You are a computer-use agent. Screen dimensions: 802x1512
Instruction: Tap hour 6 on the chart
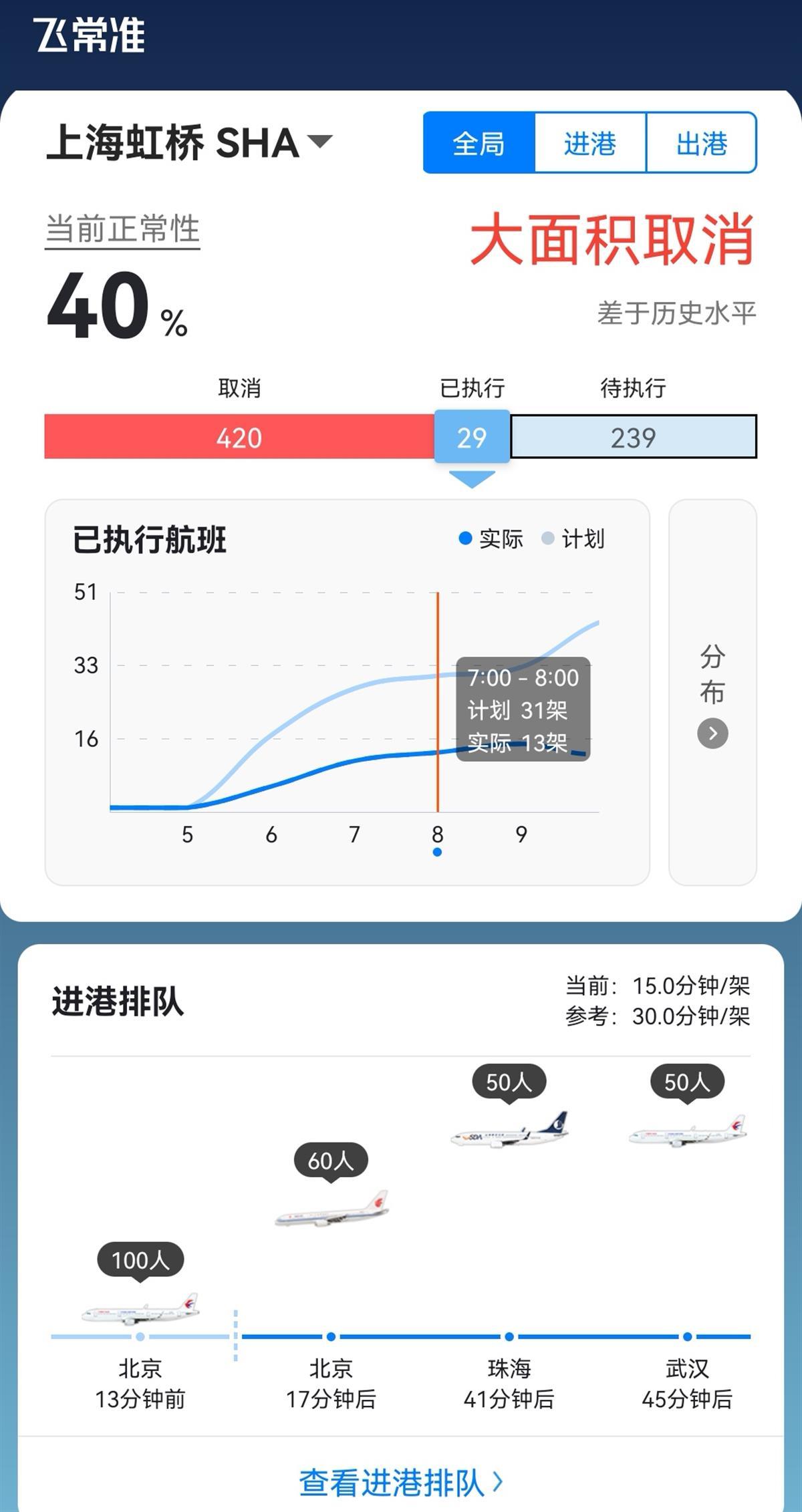point(271,834)
